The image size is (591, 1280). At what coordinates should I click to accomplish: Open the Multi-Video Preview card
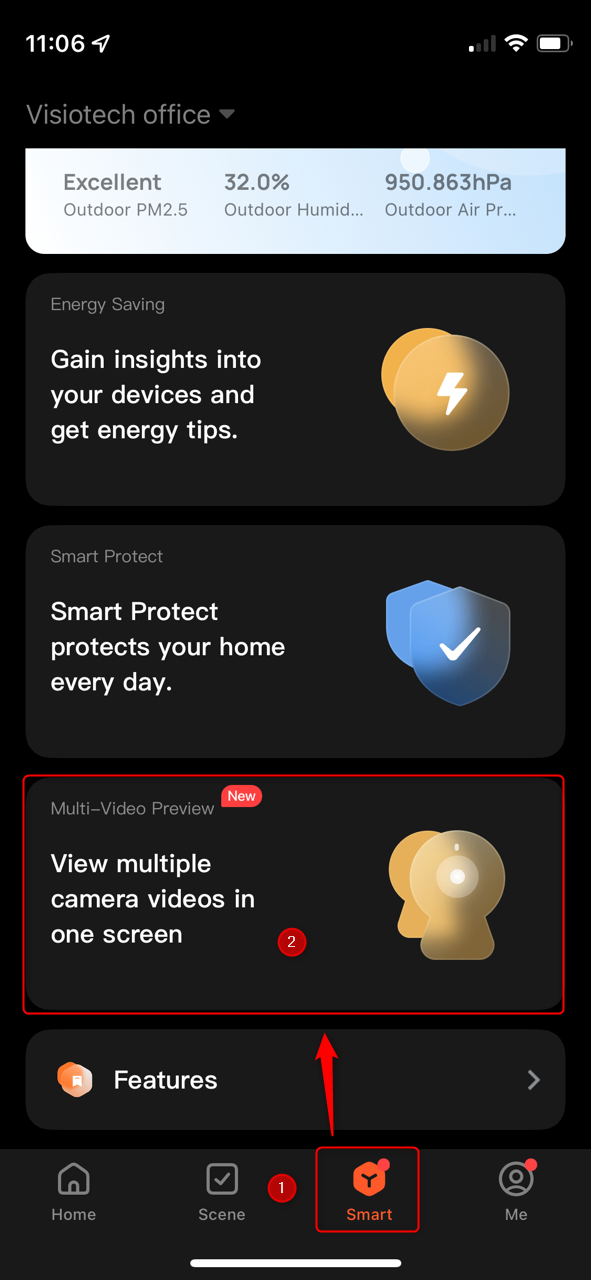[x=295, y=894]
